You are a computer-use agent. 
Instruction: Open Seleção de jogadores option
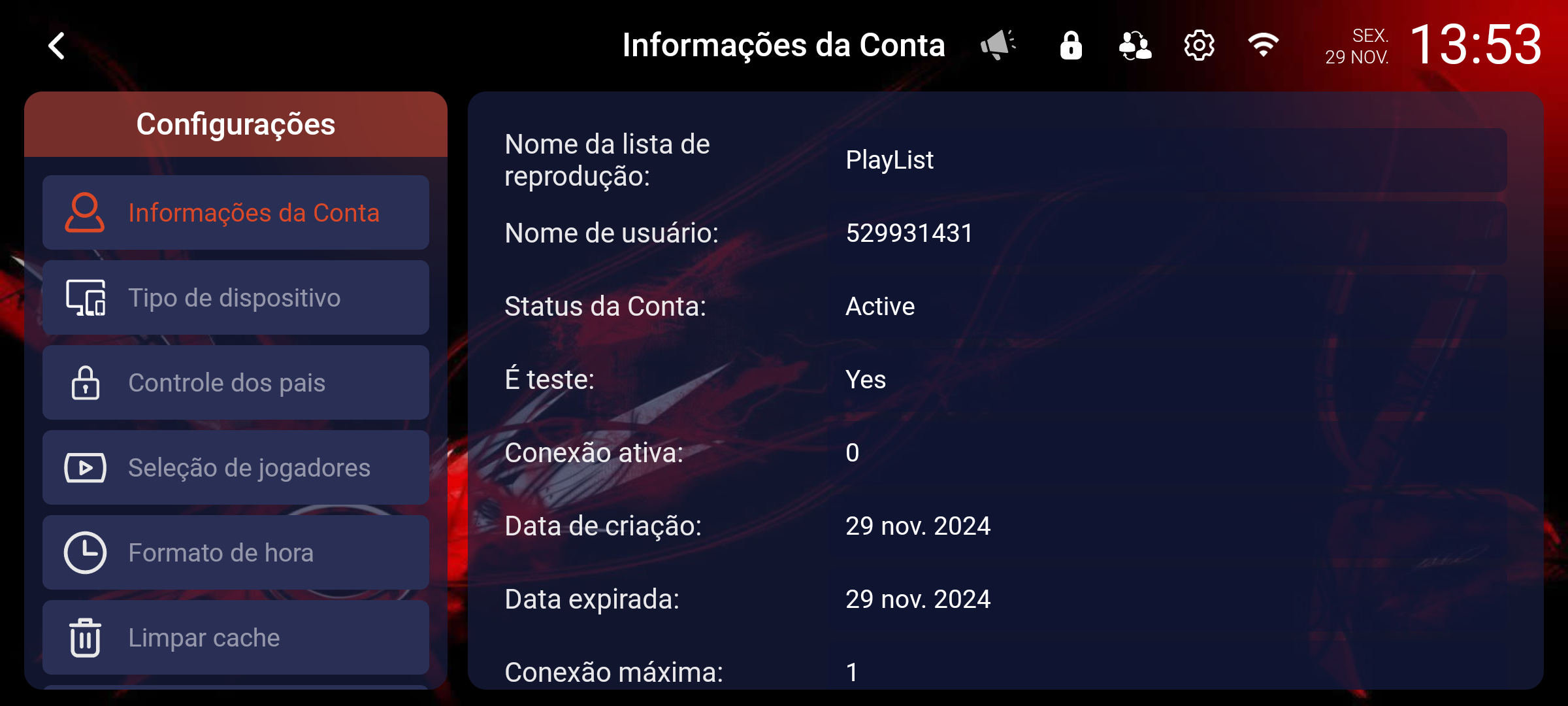(x=235, y=467)
